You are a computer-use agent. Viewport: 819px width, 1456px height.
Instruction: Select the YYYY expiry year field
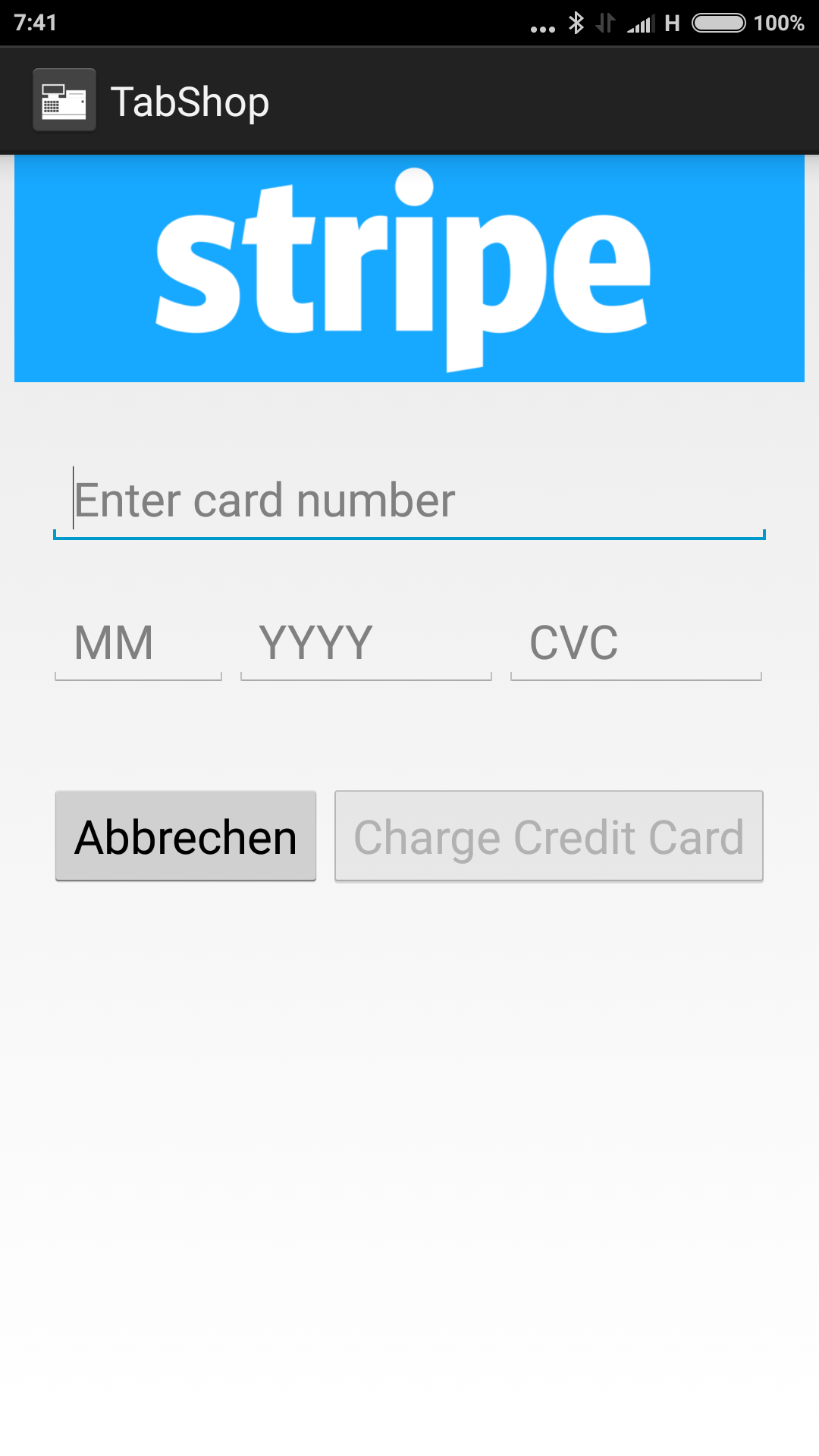366,643
